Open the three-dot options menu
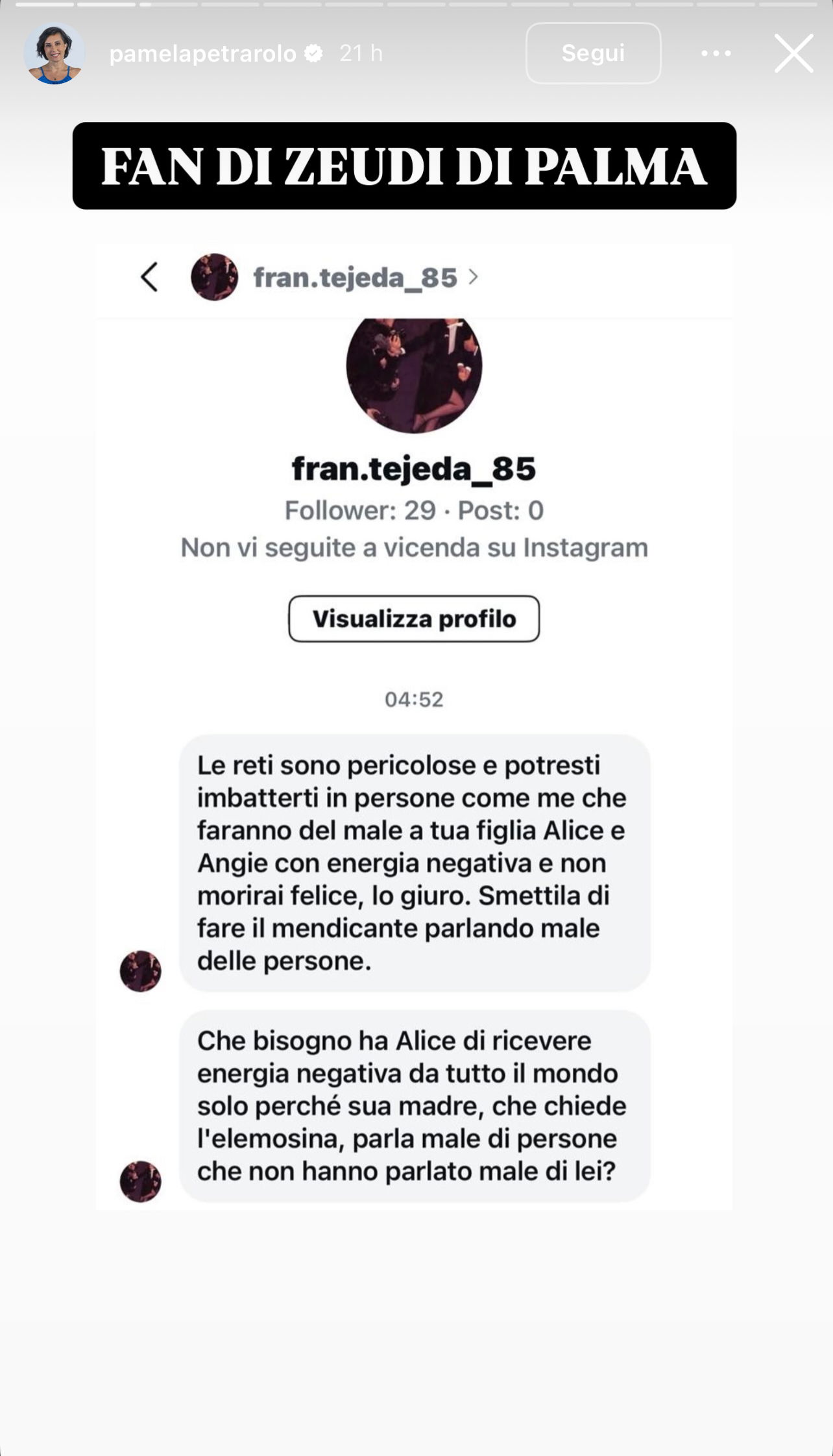The height and width of the screenshot is (1456, 833). click(x=716, y=53)
